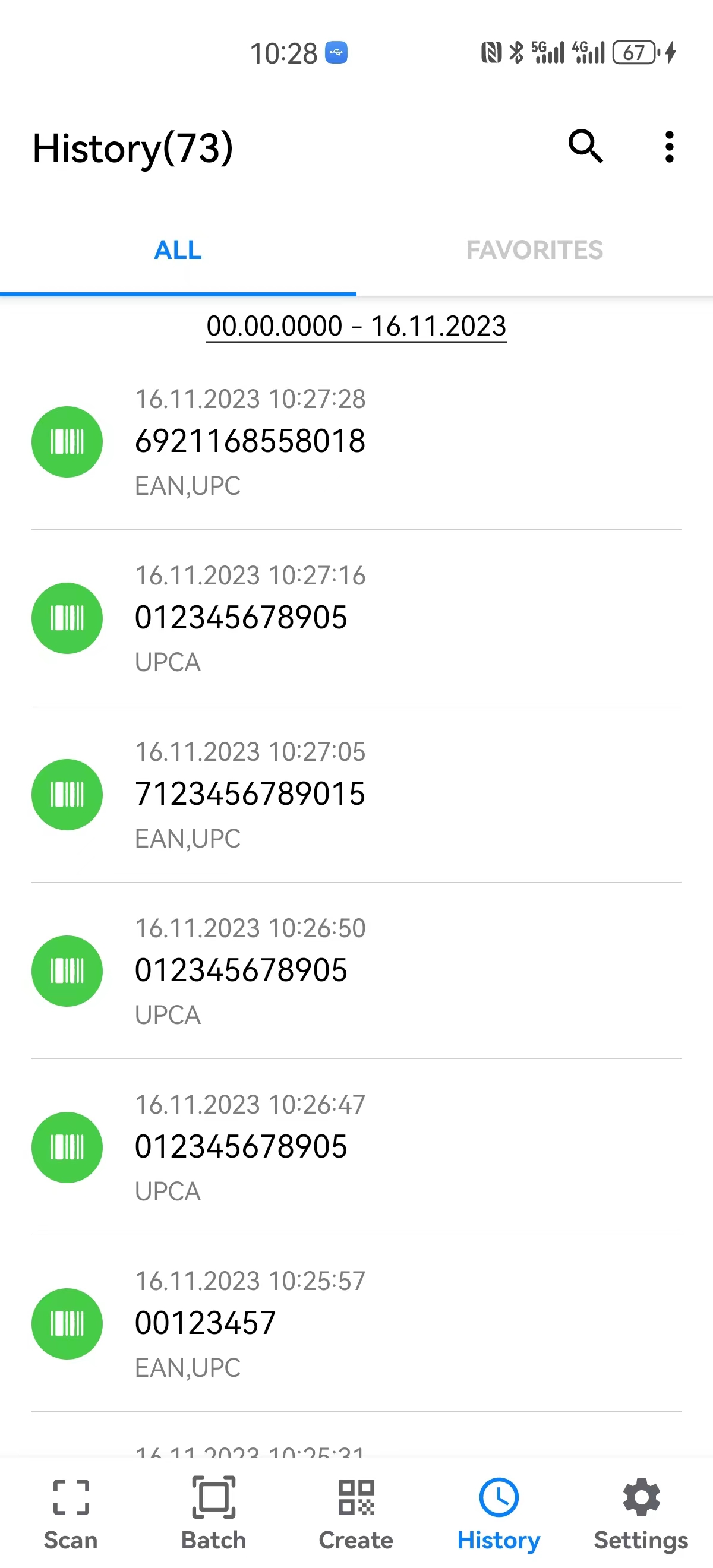View the 00123457 barcode record
Screen dimensions: 713x1568
356,1324
